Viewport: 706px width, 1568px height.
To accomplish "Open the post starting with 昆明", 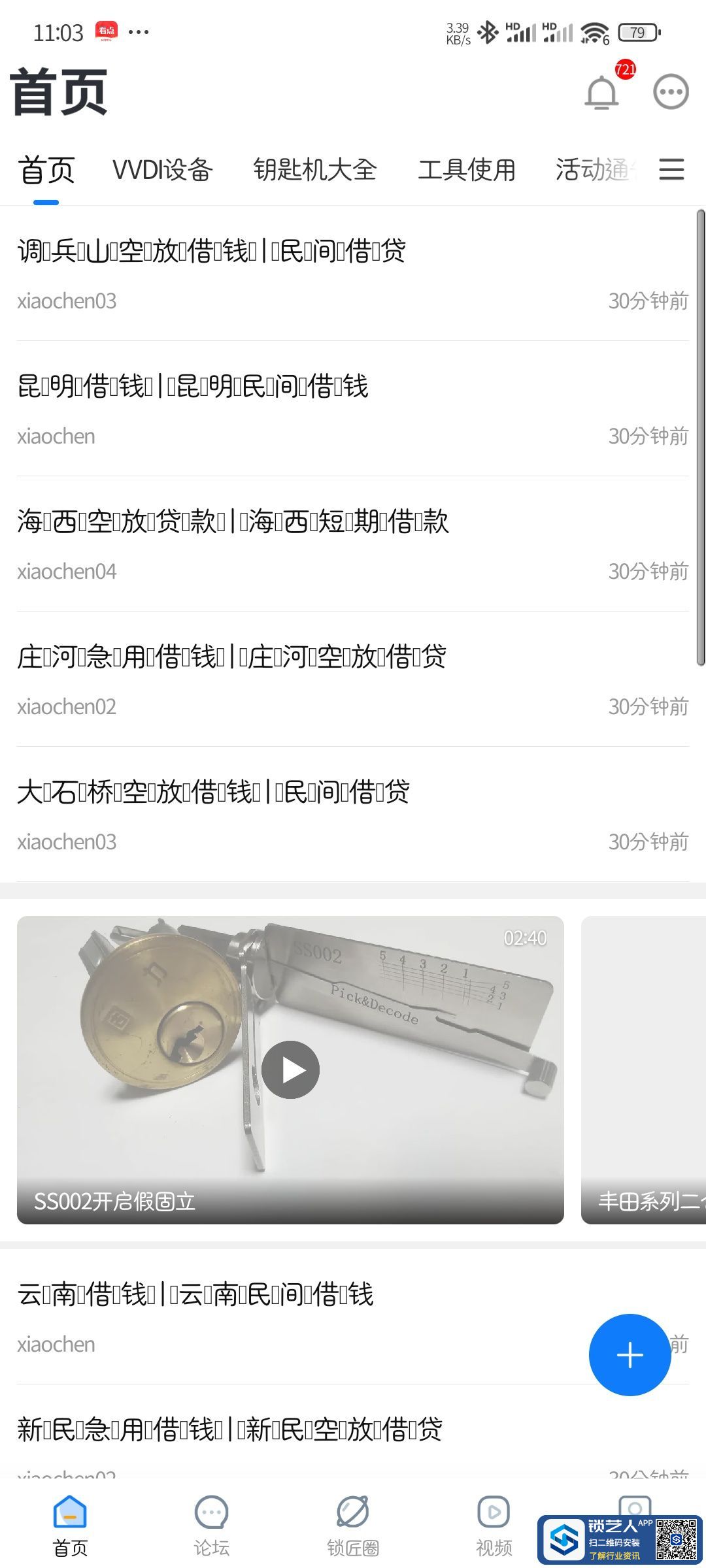I will tap(193, 387).
